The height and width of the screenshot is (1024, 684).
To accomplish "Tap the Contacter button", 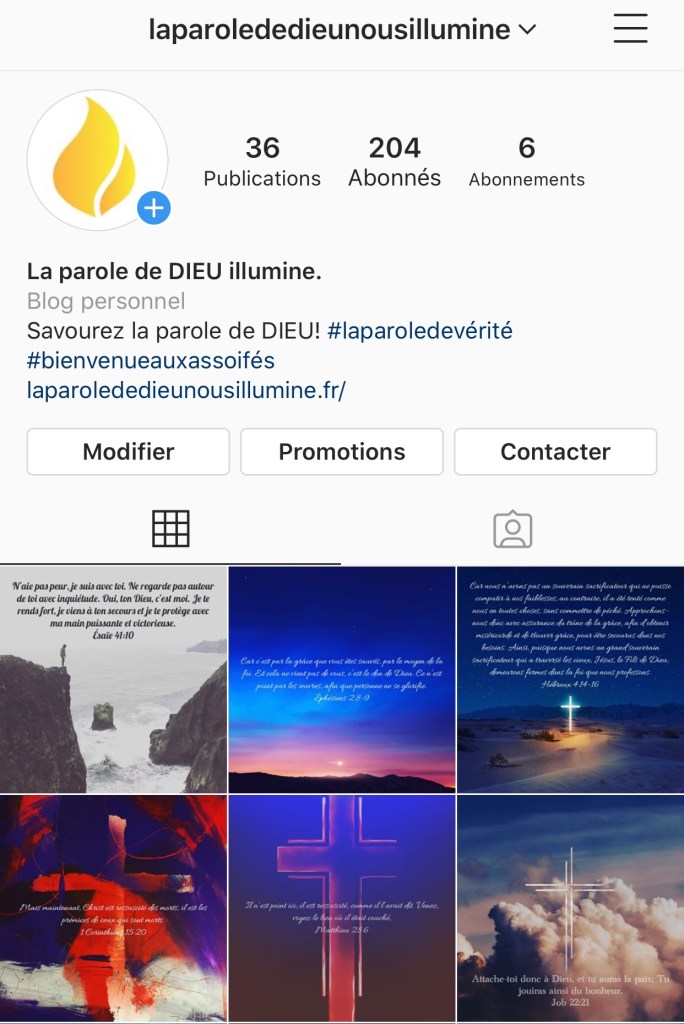I will [555, 452].
